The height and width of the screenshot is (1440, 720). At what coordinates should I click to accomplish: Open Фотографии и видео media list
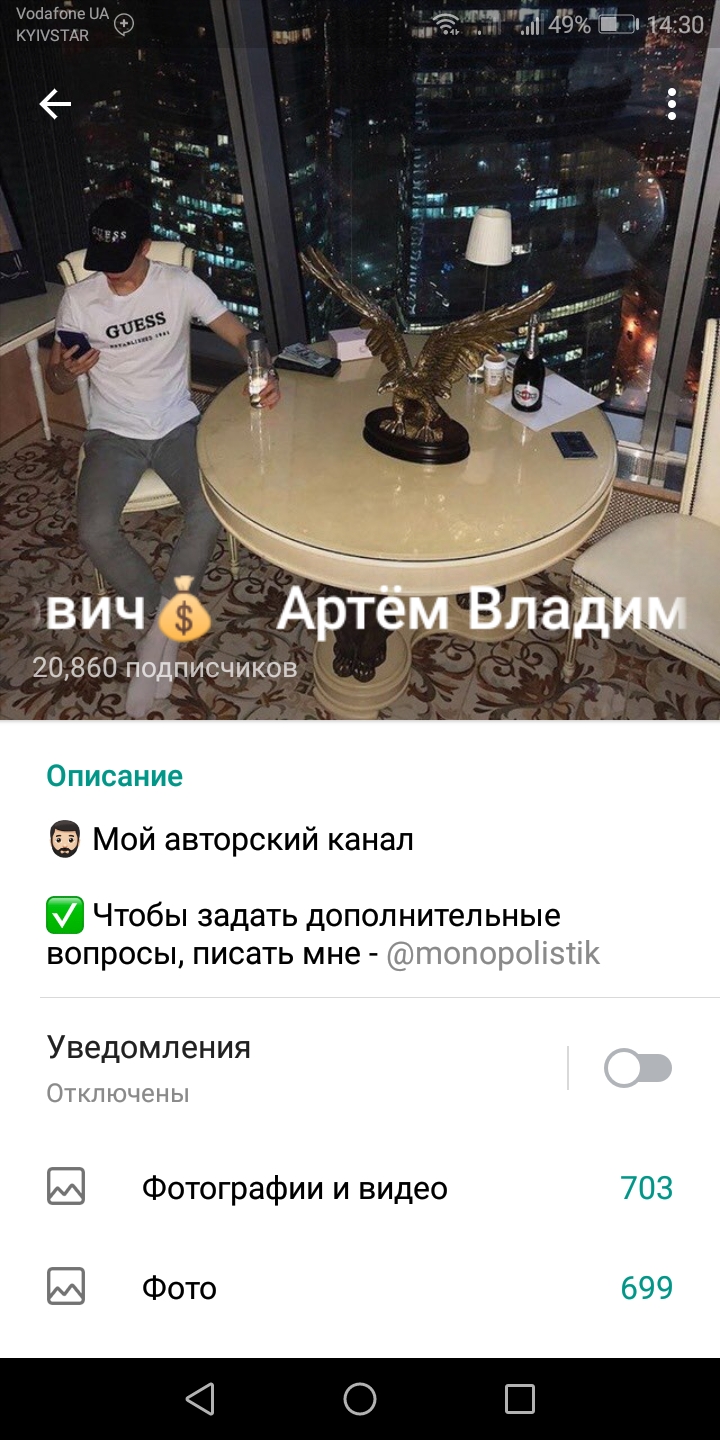coord(360,1188)
